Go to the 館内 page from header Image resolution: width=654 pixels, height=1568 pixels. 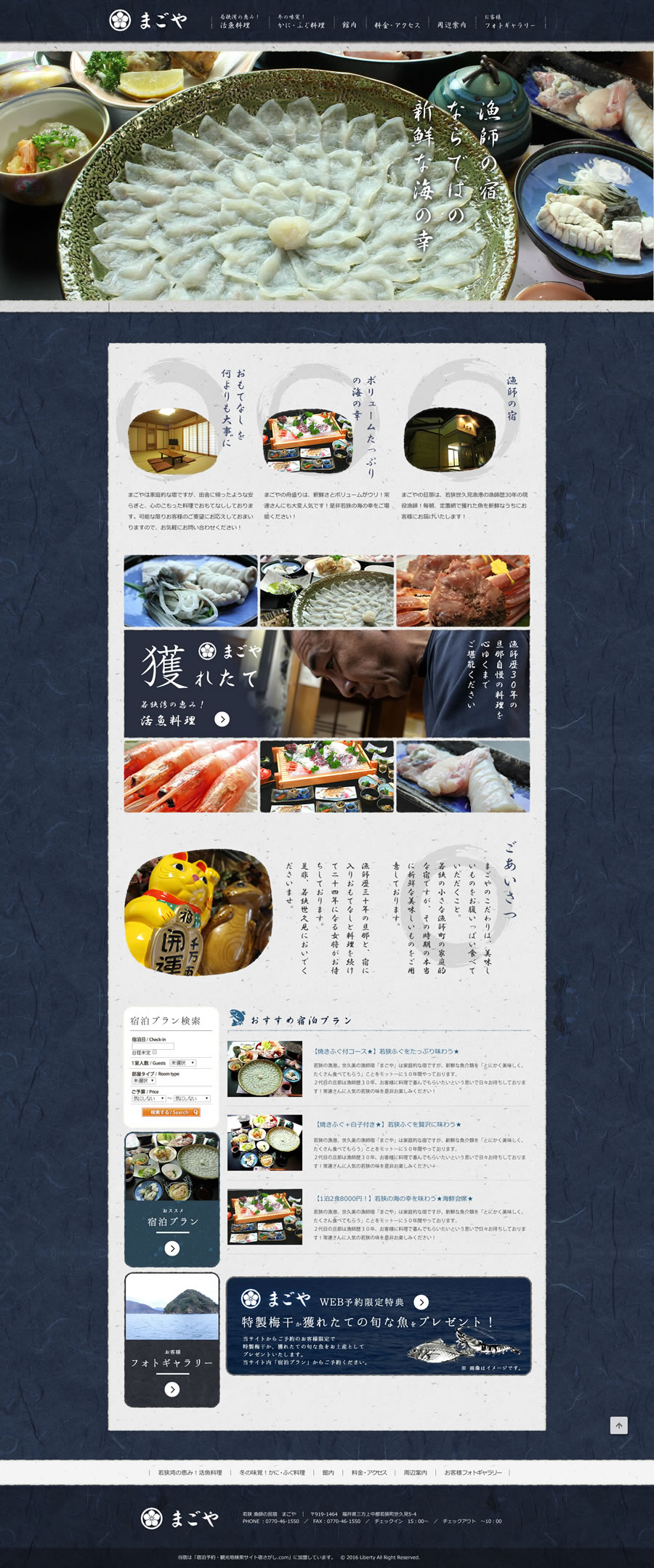click(x=350, y=24)
